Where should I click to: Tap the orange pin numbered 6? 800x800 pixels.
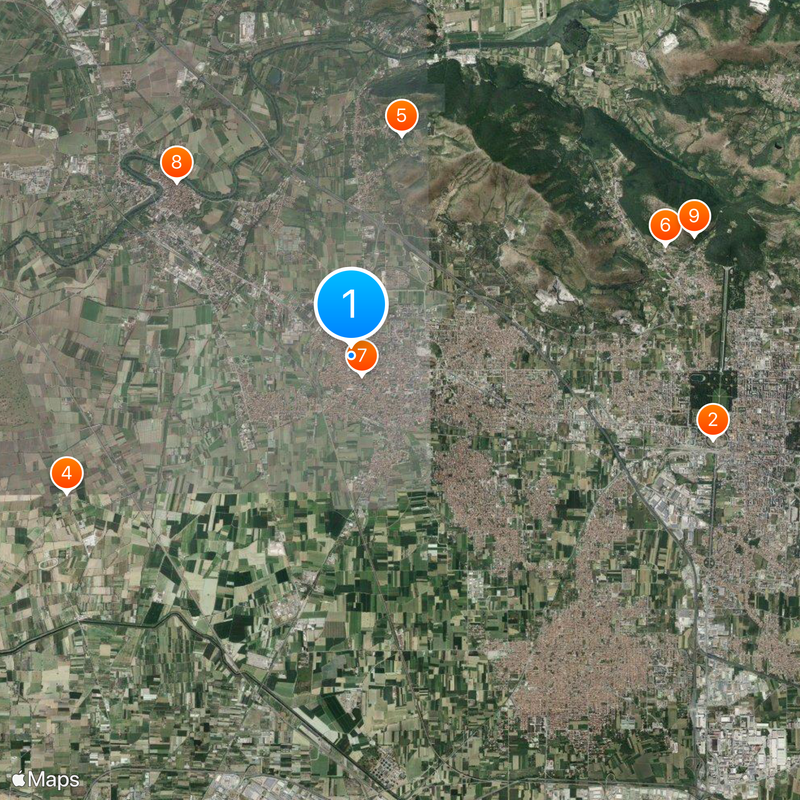664,225
